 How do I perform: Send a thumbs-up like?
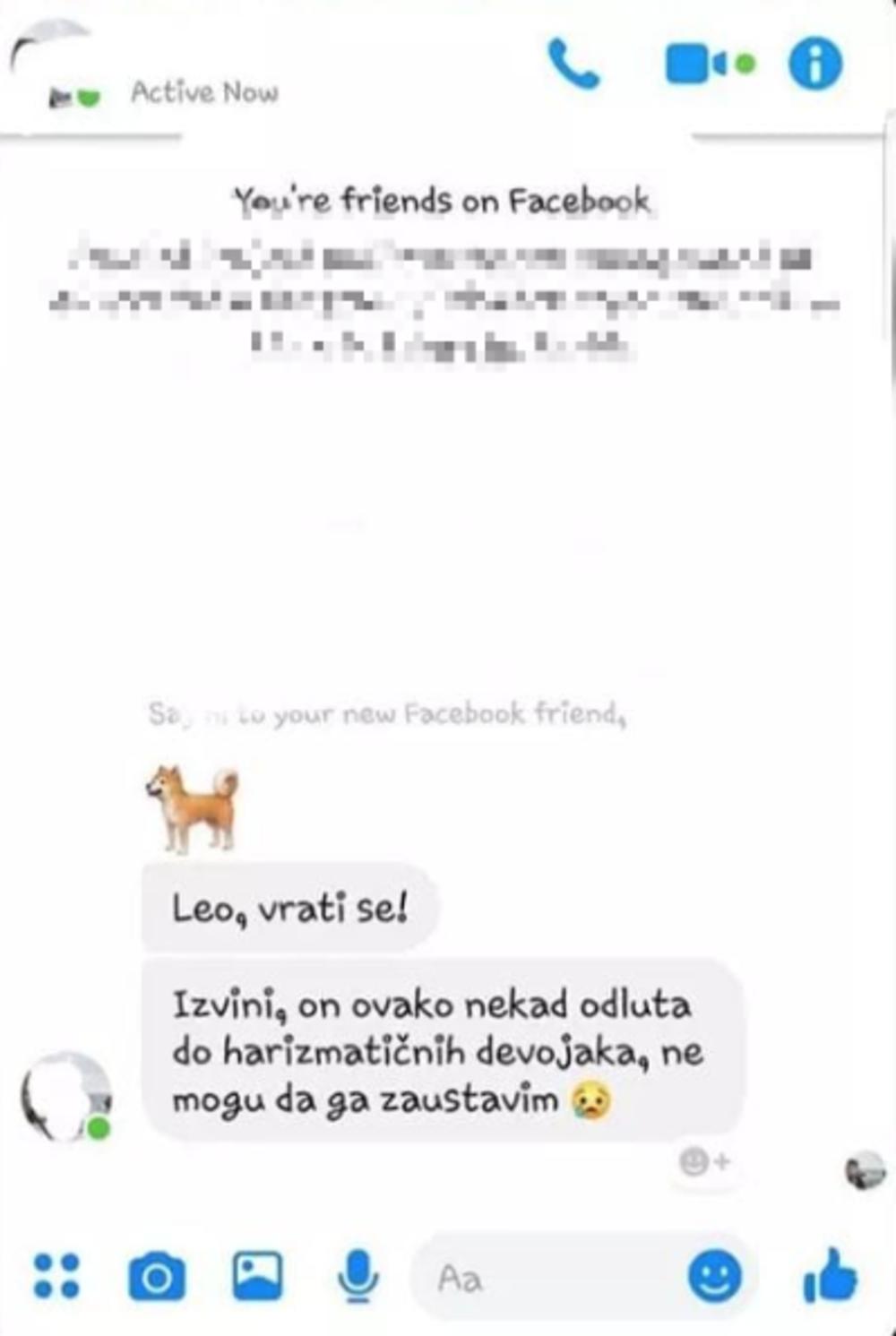click(831, 1275)
